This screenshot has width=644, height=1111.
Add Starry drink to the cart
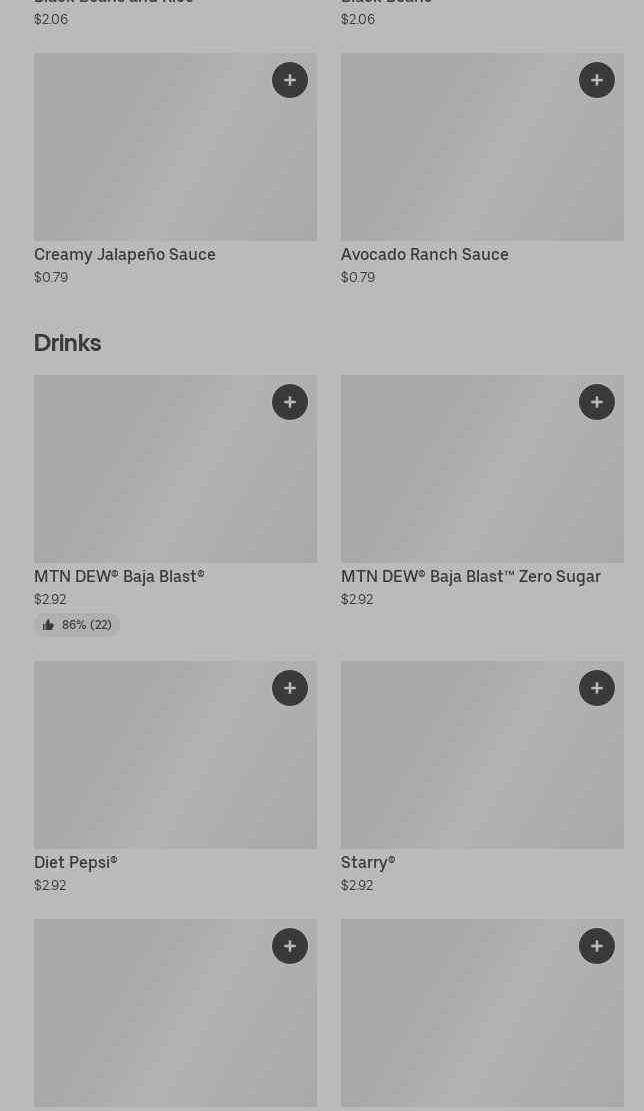597,688
